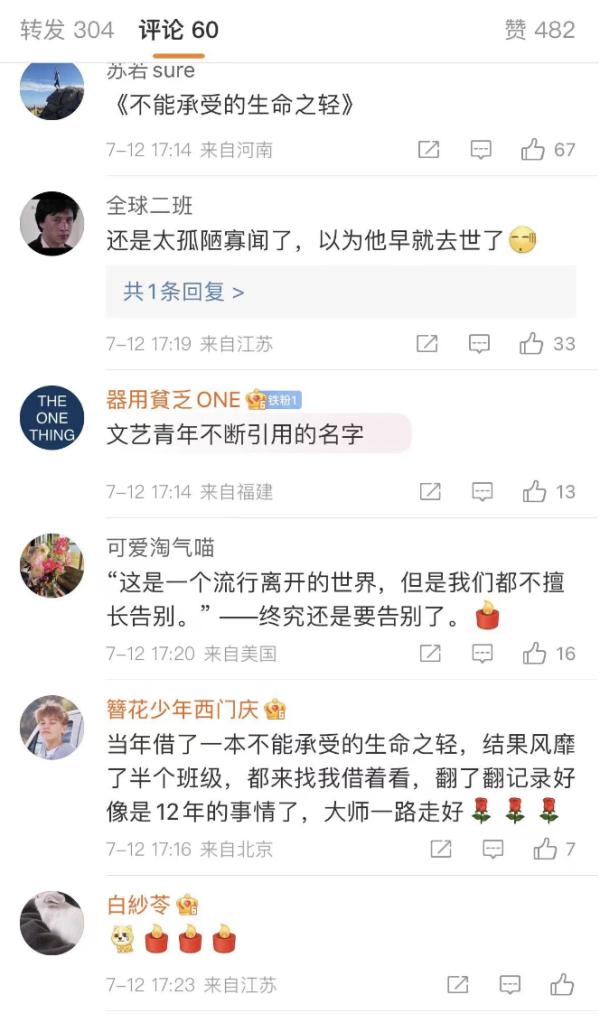Screen dimensions: 600x1022
Task: Open 器用貧乏 ONE's username link
Action: tap(173, 400)
